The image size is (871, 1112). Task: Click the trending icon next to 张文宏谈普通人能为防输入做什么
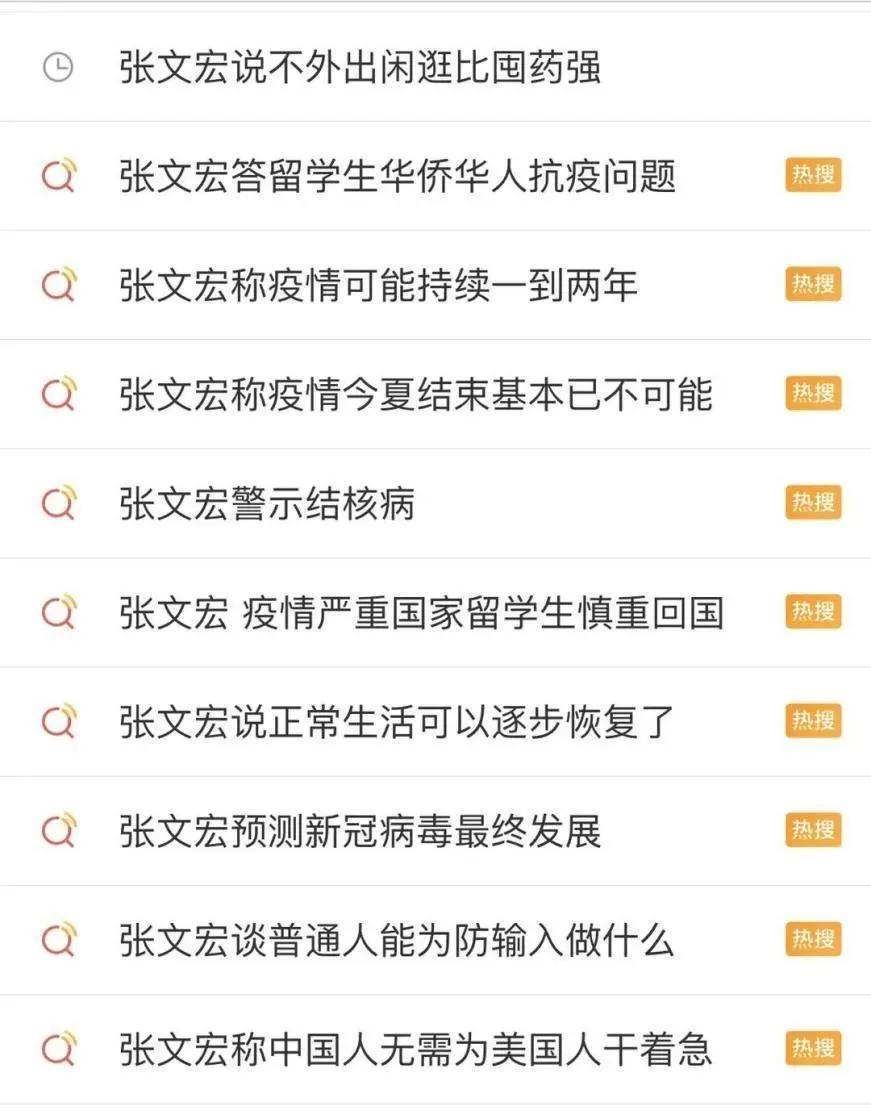pos(59,940)
